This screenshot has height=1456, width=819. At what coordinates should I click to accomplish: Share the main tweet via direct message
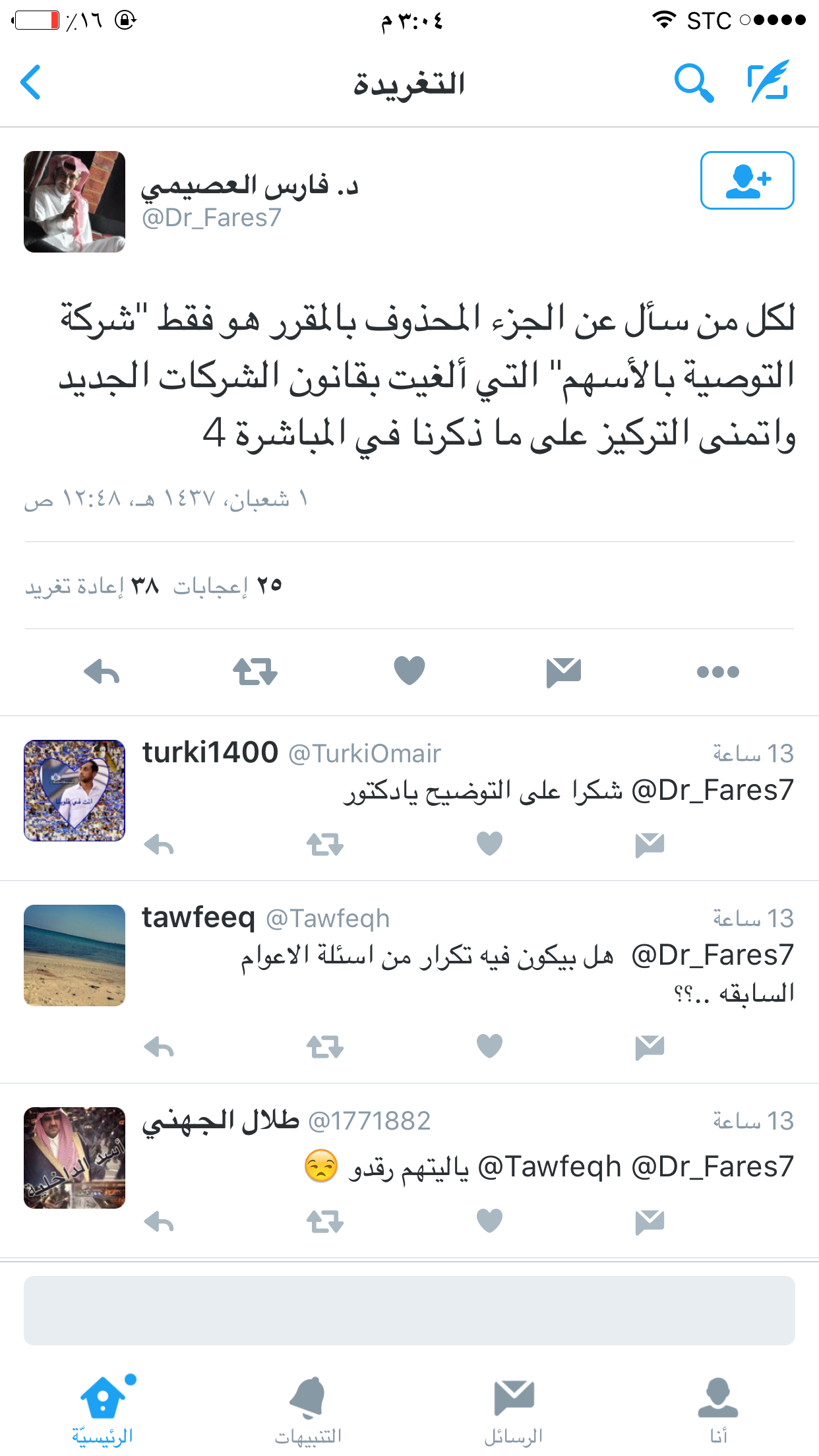(x=564, y=672)
